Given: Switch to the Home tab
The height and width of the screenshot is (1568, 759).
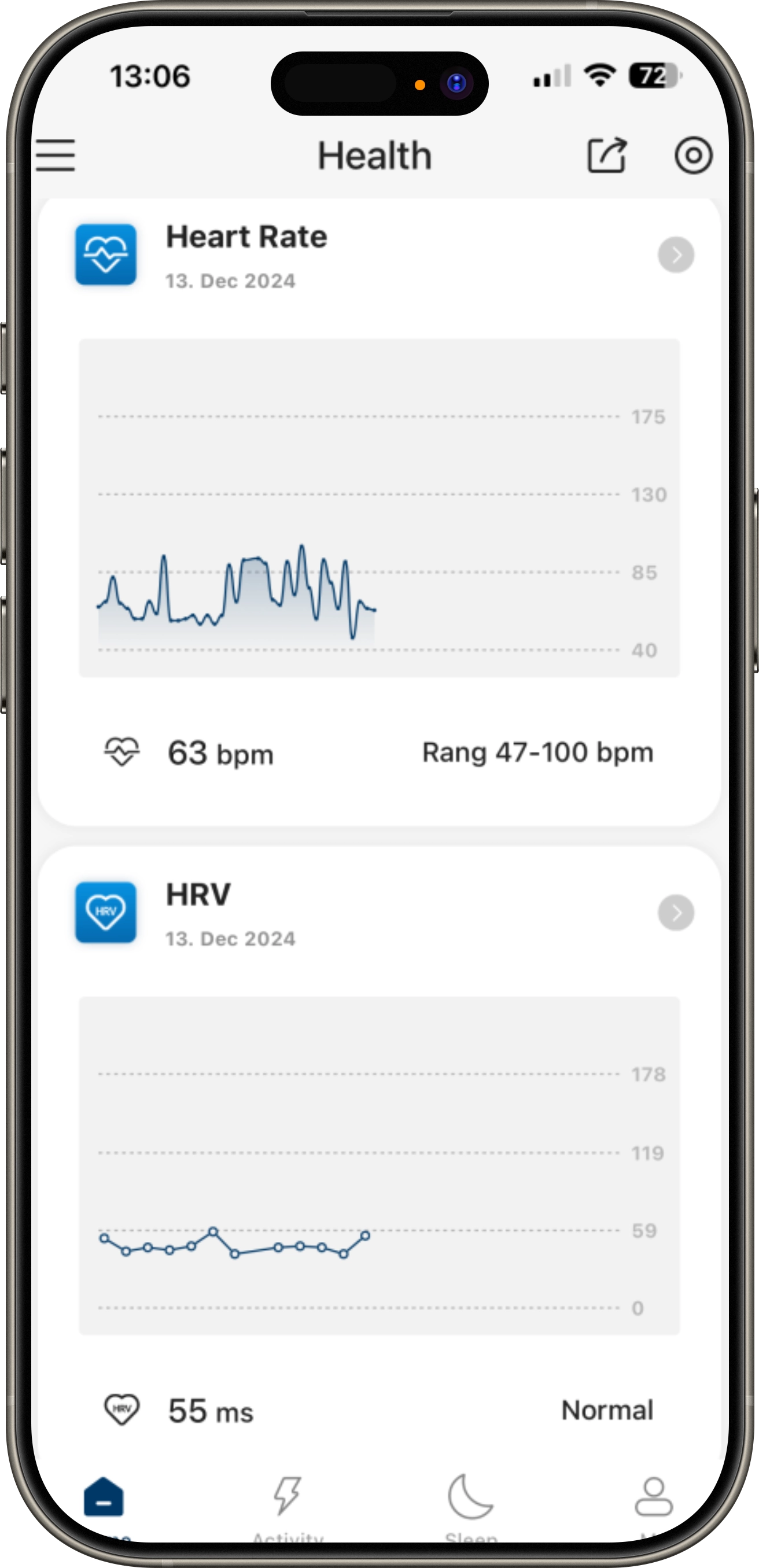Looking at the screenshot, I should point(104,1498).
